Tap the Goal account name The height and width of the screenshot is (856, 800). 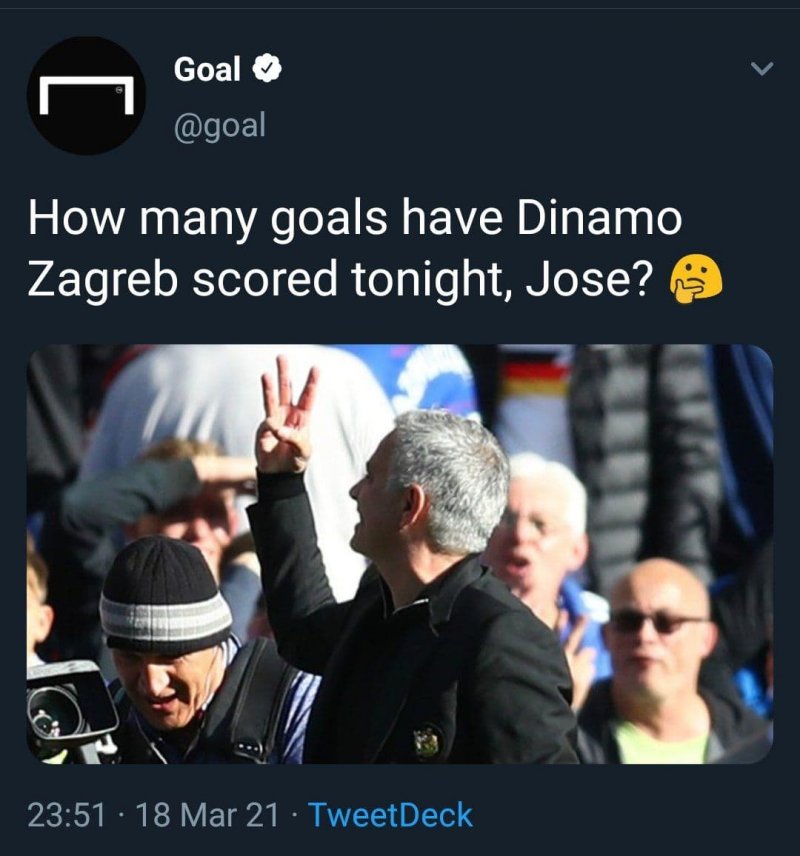(208, 70)
